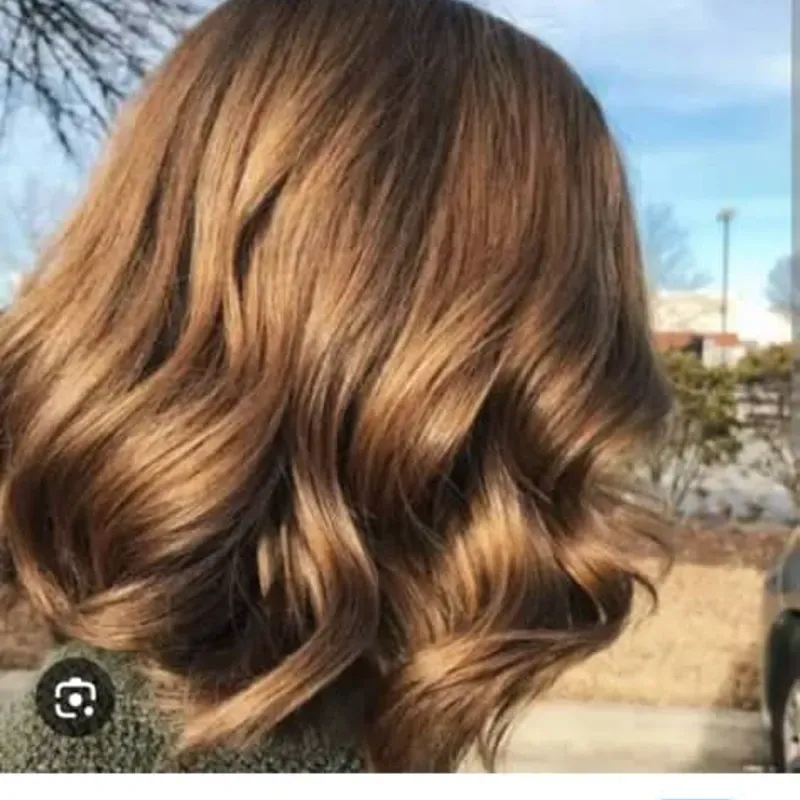800x800 pixels.
Task: Open the wavy brown hair photo
Action: pyautogui.click(x=400, y=380)
